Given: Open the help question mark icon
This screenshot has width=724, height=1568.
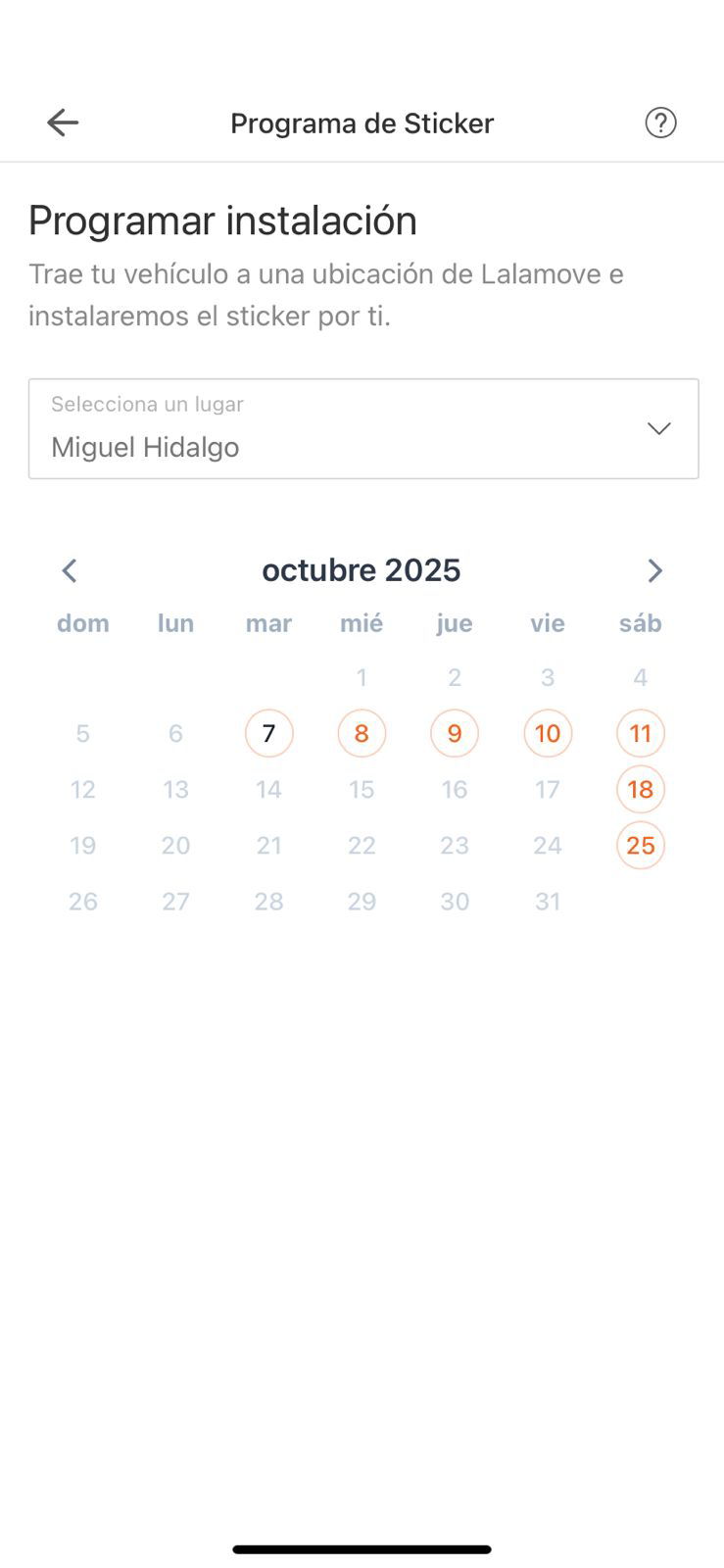Looking at the screenshot, I should click(660, 122).
